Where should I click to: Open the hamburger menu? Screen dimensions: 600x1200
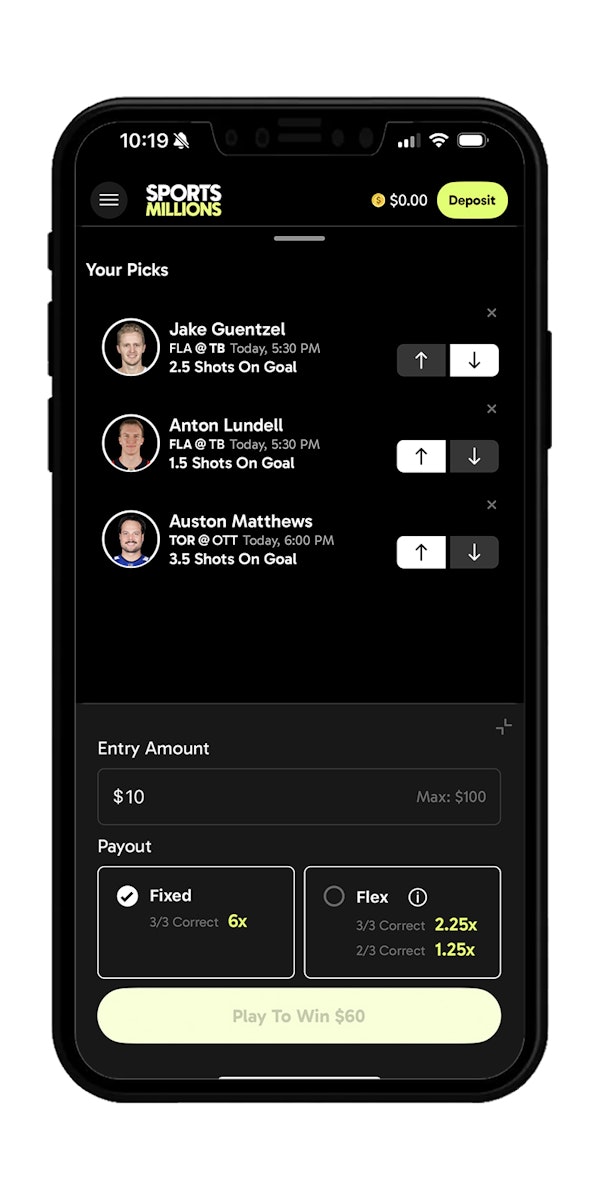[109, 200]
